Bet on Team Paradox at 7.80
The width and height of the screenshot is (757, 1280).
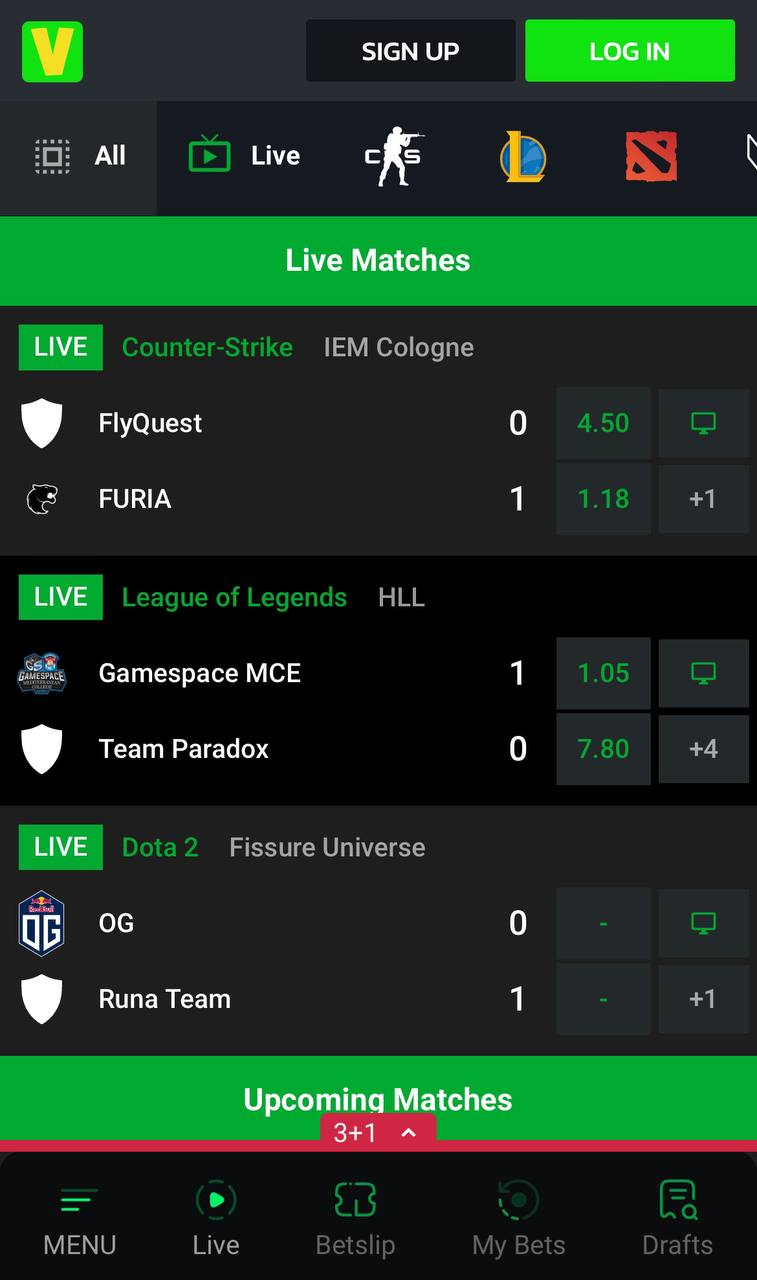[603, 749]
